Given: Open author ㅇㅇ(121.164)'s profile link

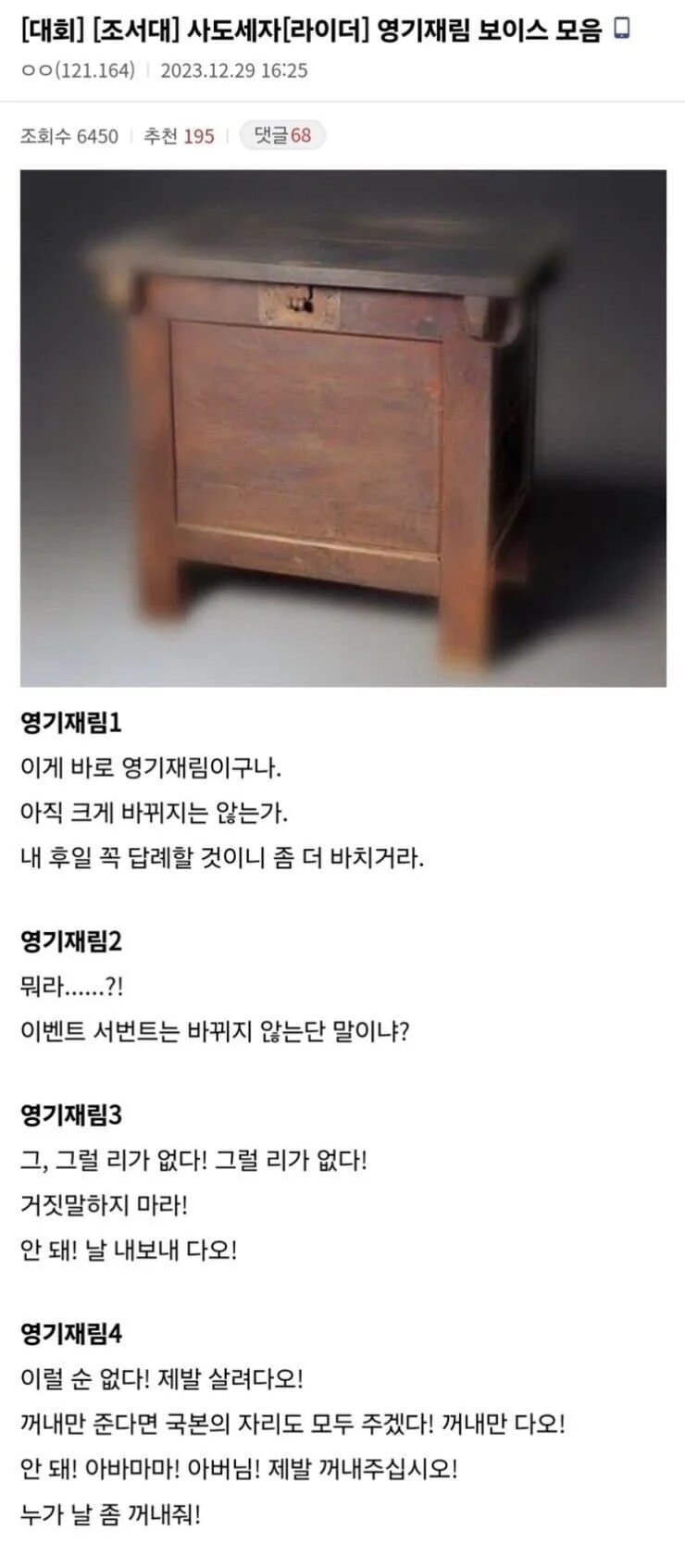Looking at the screenshot, I should tap(78, 70).
